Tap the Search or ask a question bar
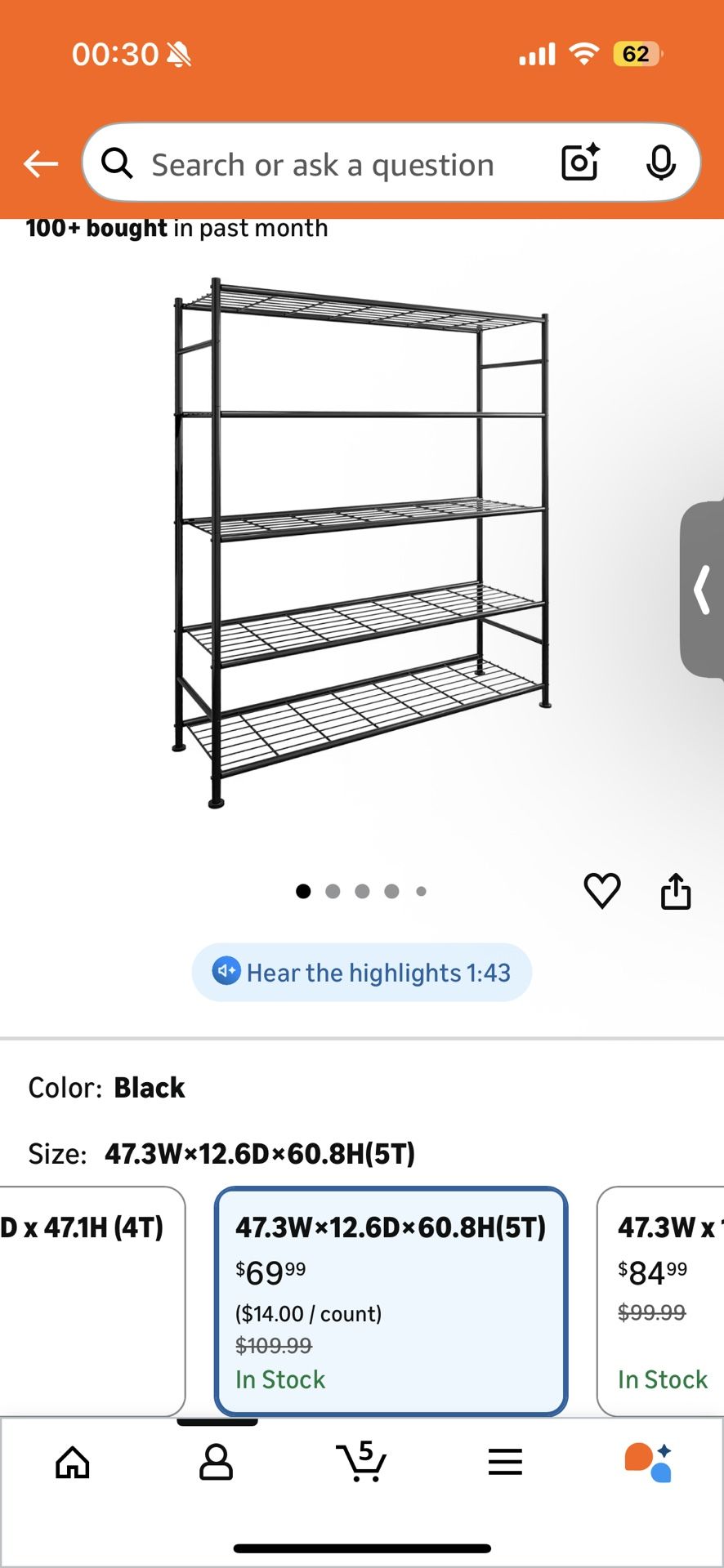This screenshot has width=724, height=1568. pyautogui.click(x=327, y=163)
